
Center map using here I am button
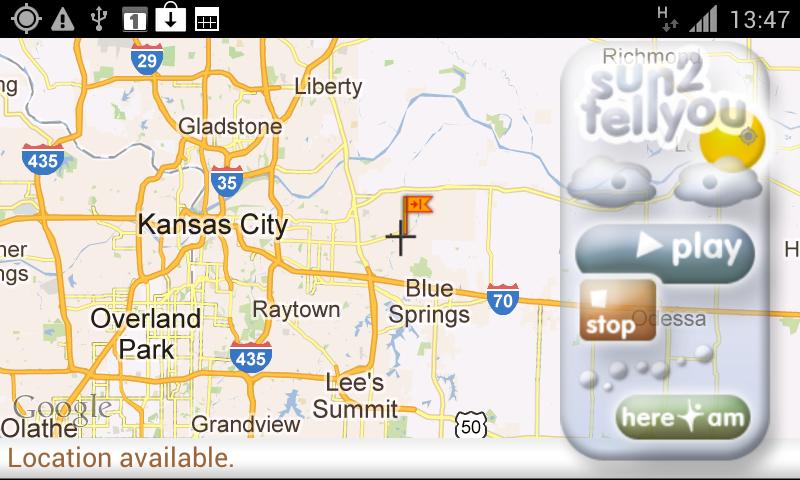[683, 417]
